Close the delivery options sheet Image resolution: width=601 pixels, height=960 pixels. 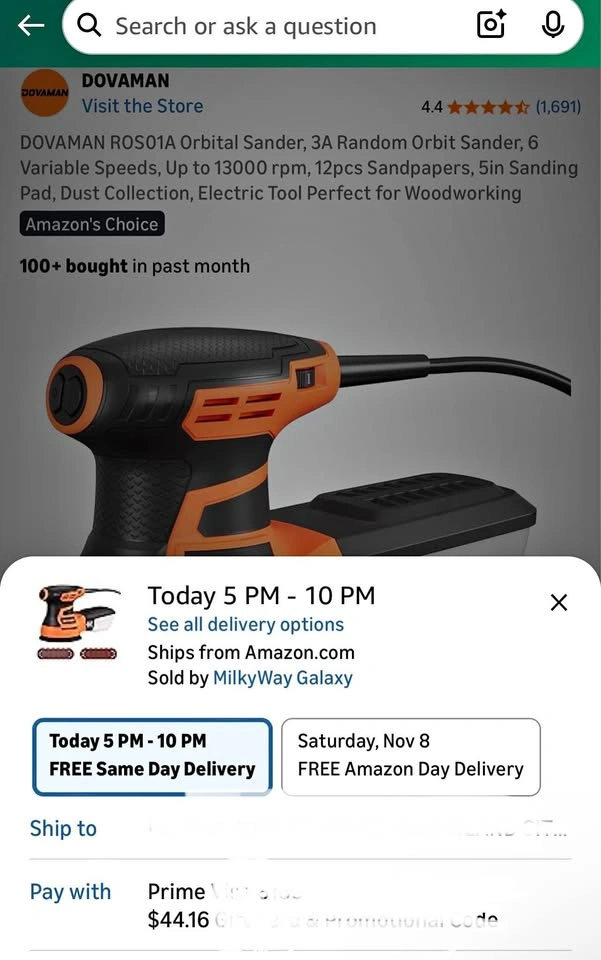(x=559, y=602)
